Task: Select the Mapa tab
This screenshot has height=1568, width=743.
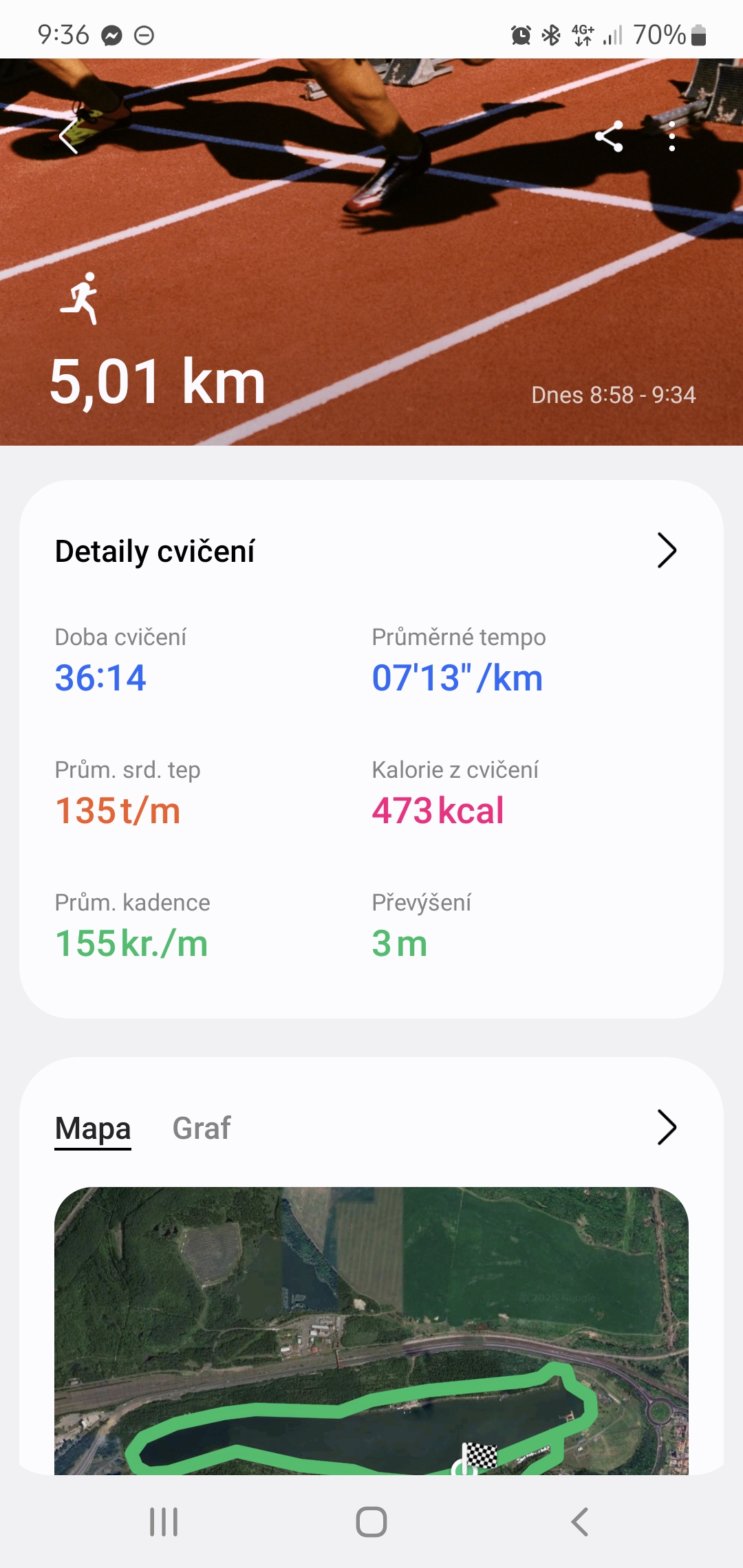Action: click(93, 1129)
